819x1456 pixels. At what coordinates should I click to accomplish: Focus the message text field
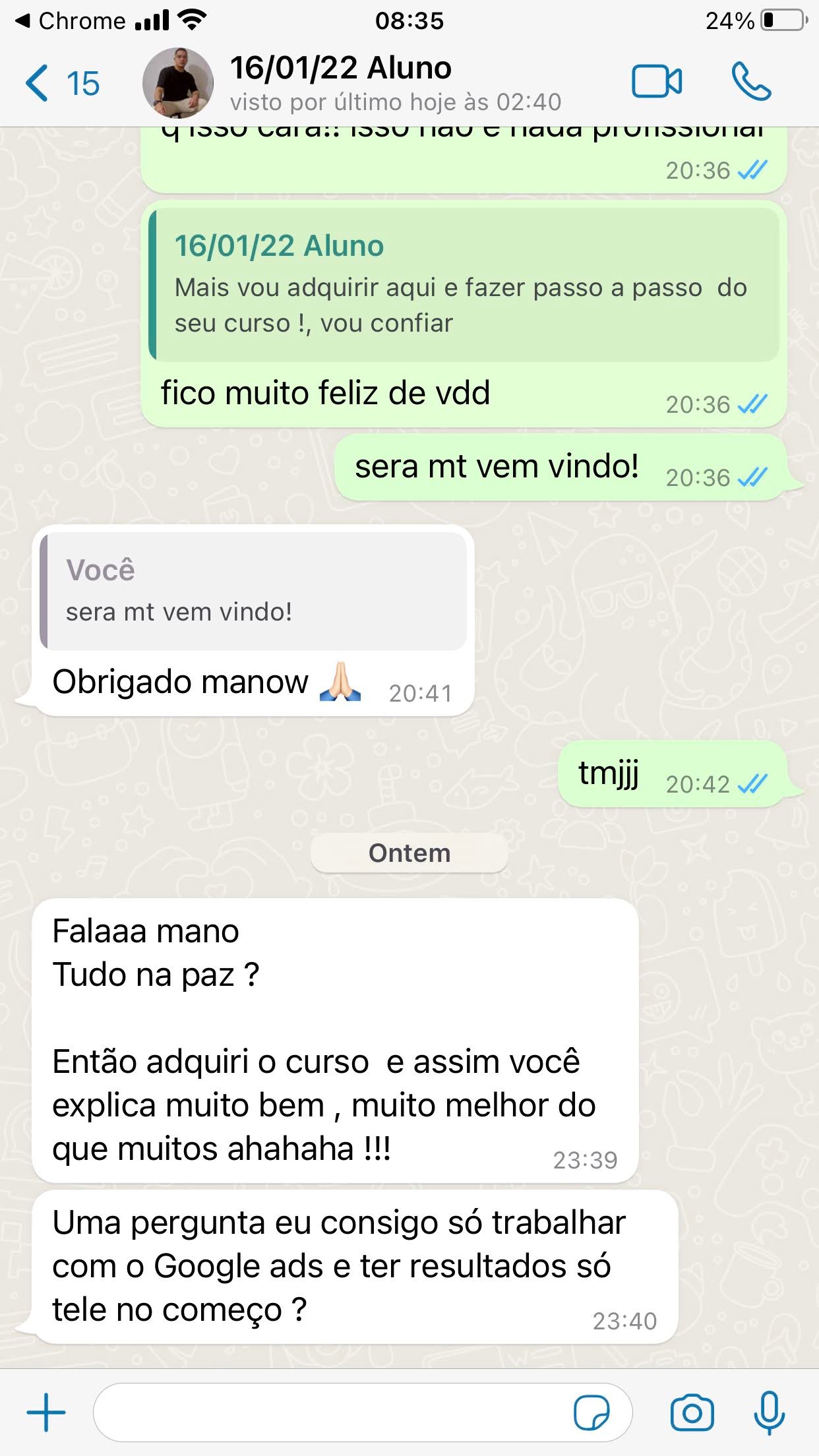pos(330,1412)
